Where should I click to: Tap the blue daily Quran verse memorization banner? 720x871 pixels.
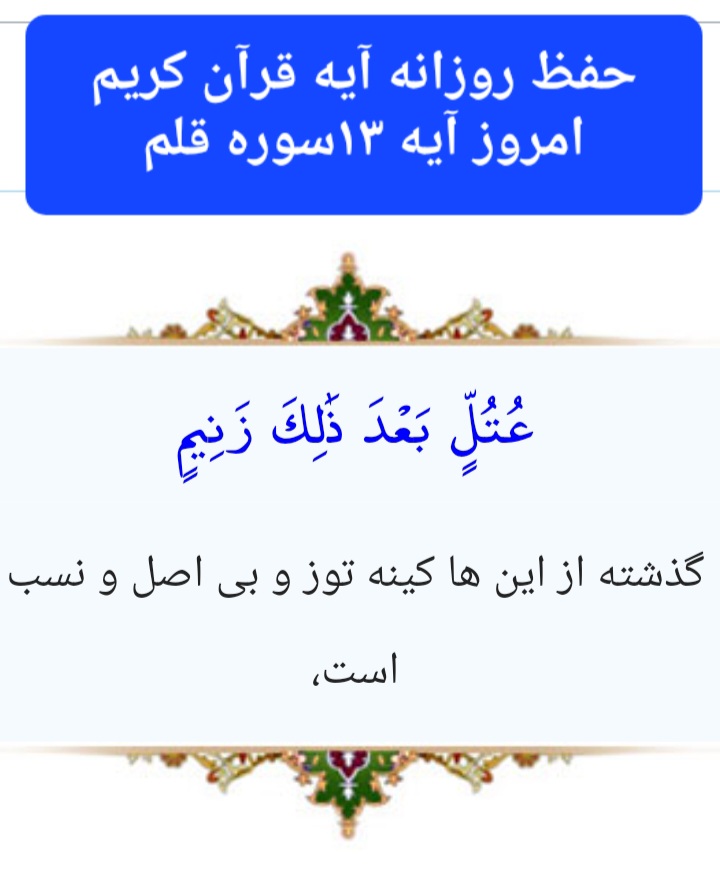(363, 114)
